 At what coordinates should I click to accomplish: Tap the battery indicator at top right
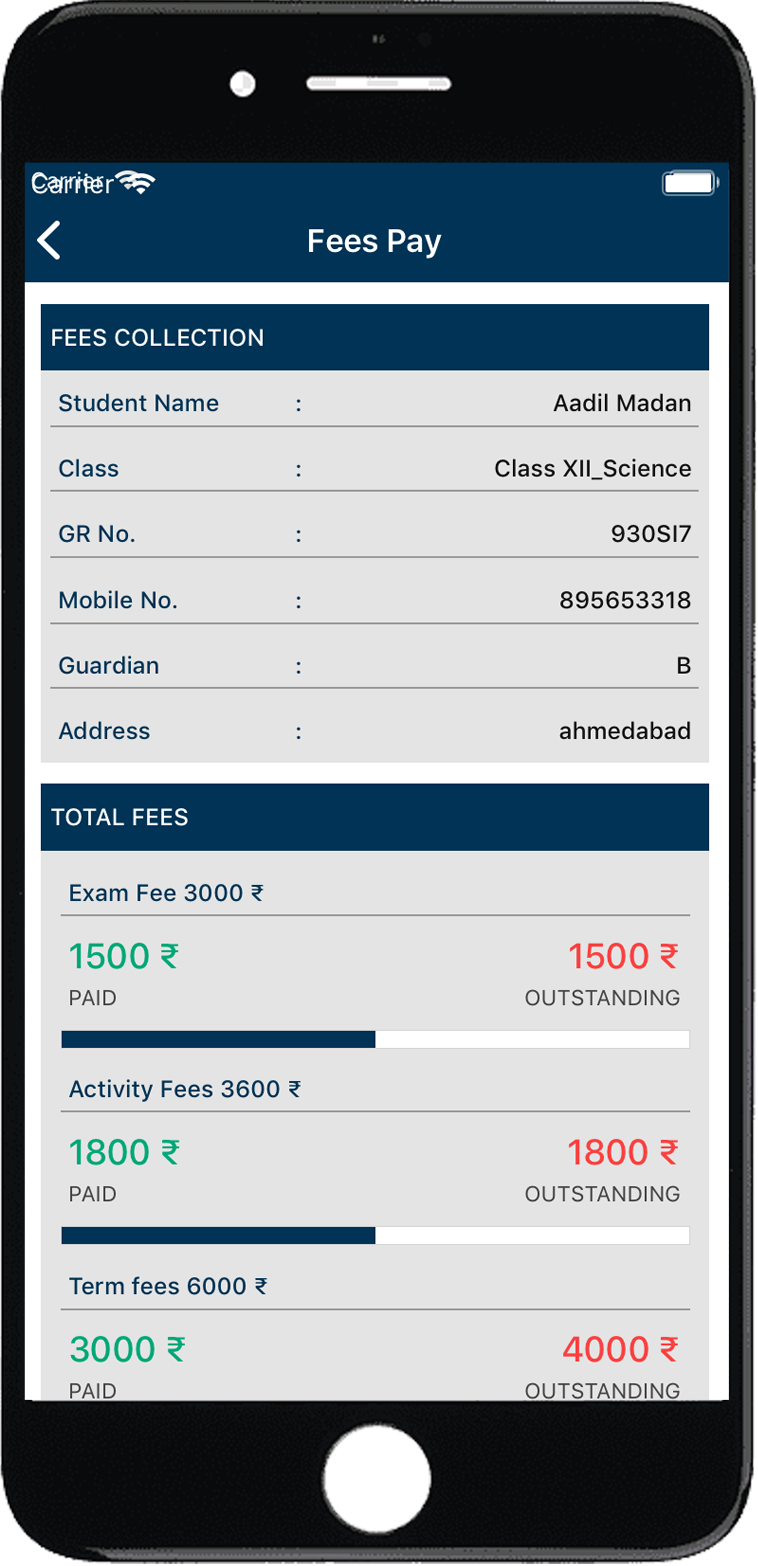coord(689,183)
